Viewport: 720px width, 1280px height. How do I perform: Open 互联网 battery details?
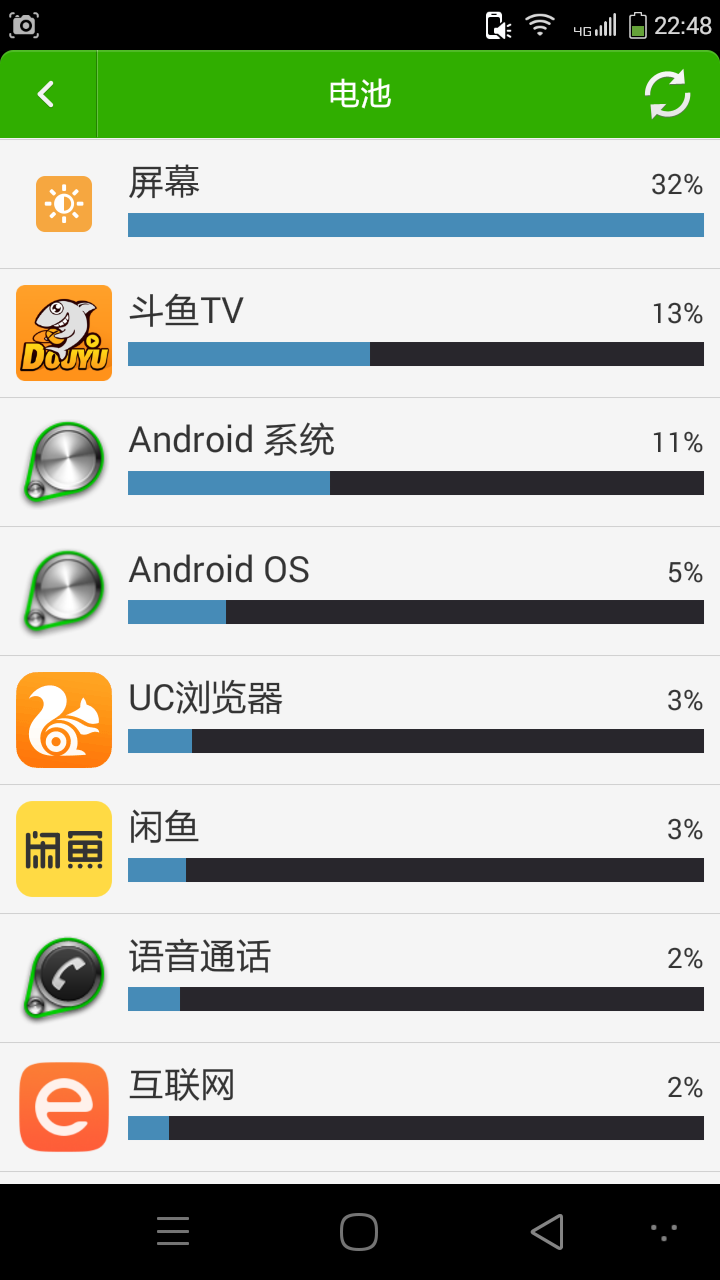pos(360,1107)
